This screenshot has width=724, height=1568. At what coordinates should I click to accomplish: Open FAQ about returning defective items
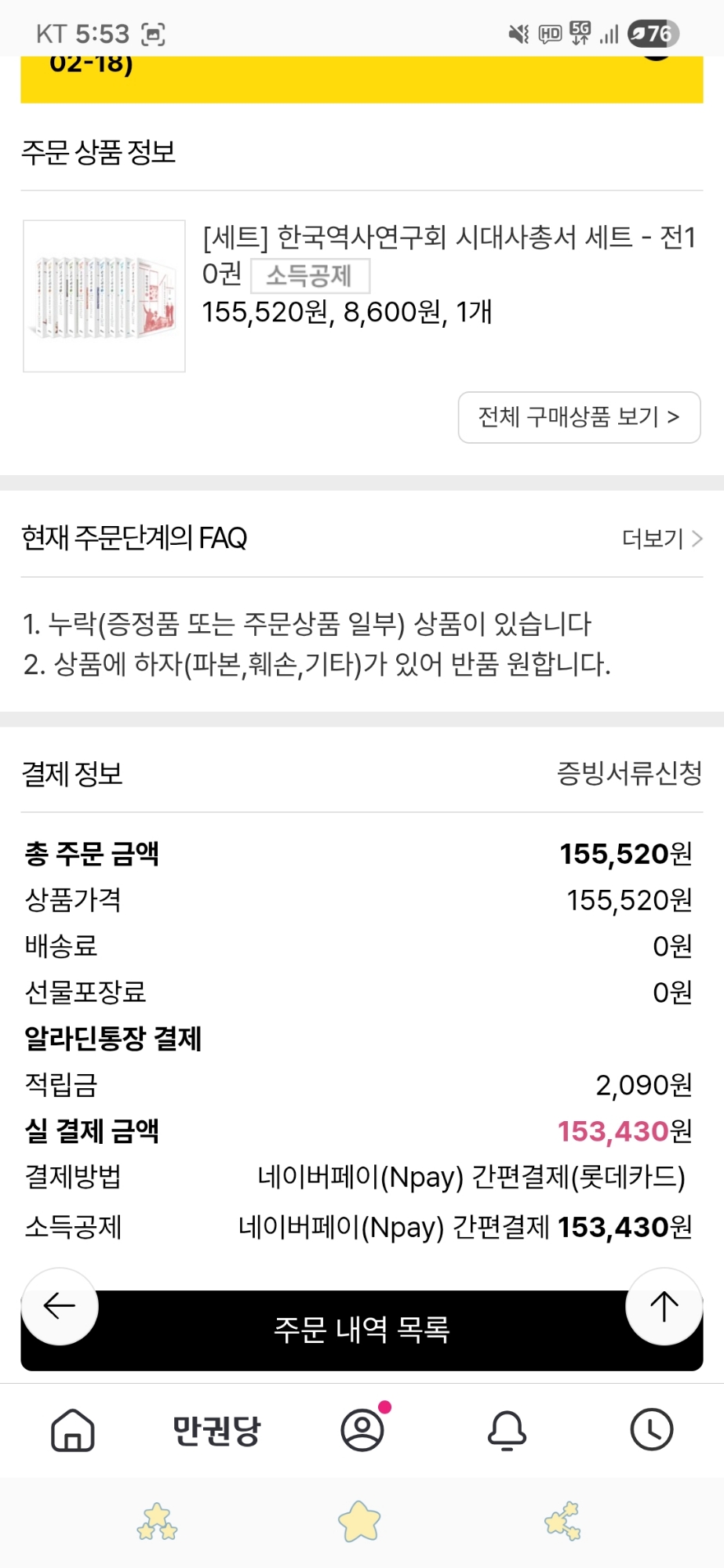pyautogui.click(x=316, y=665)
